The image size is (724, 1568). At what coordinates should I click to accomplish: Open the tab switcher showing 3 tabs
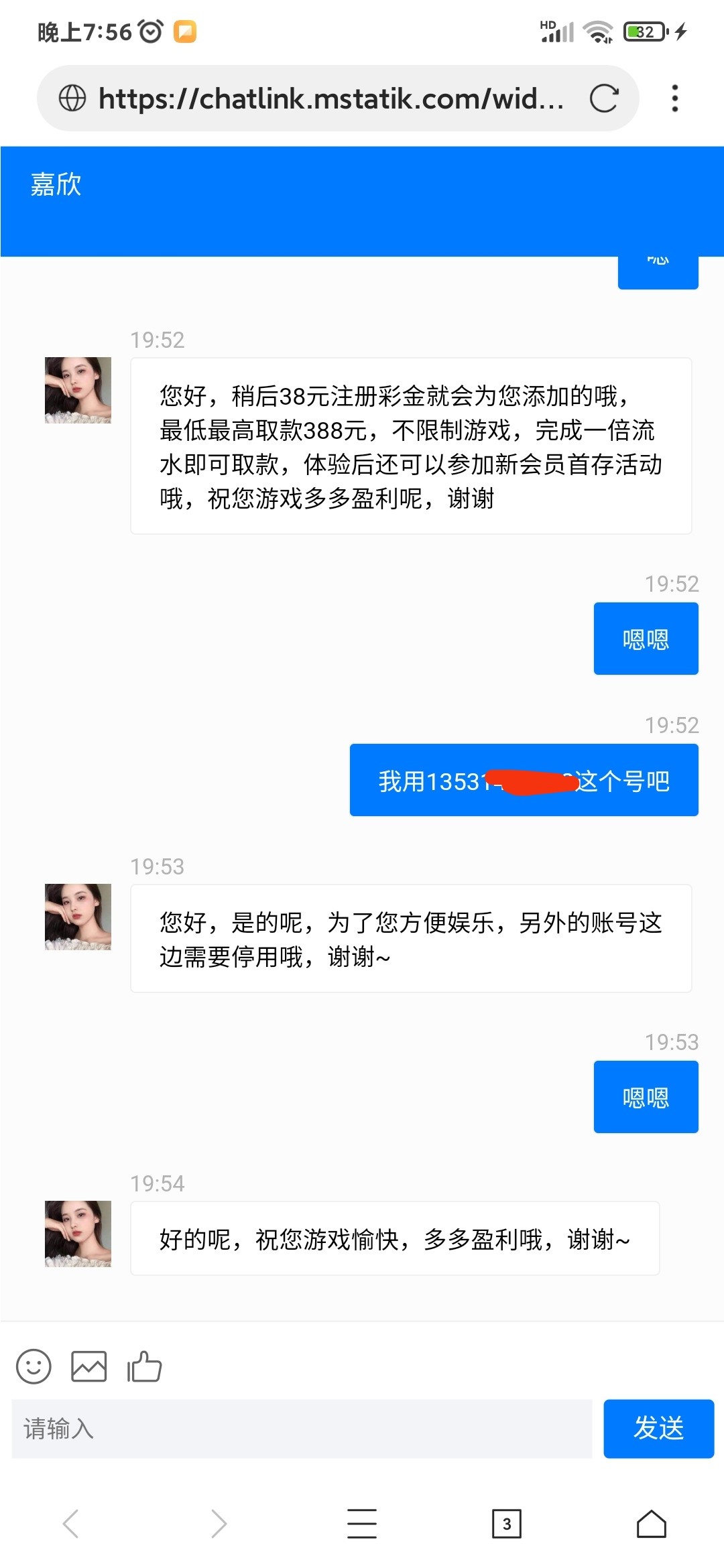coord(507,1524)
